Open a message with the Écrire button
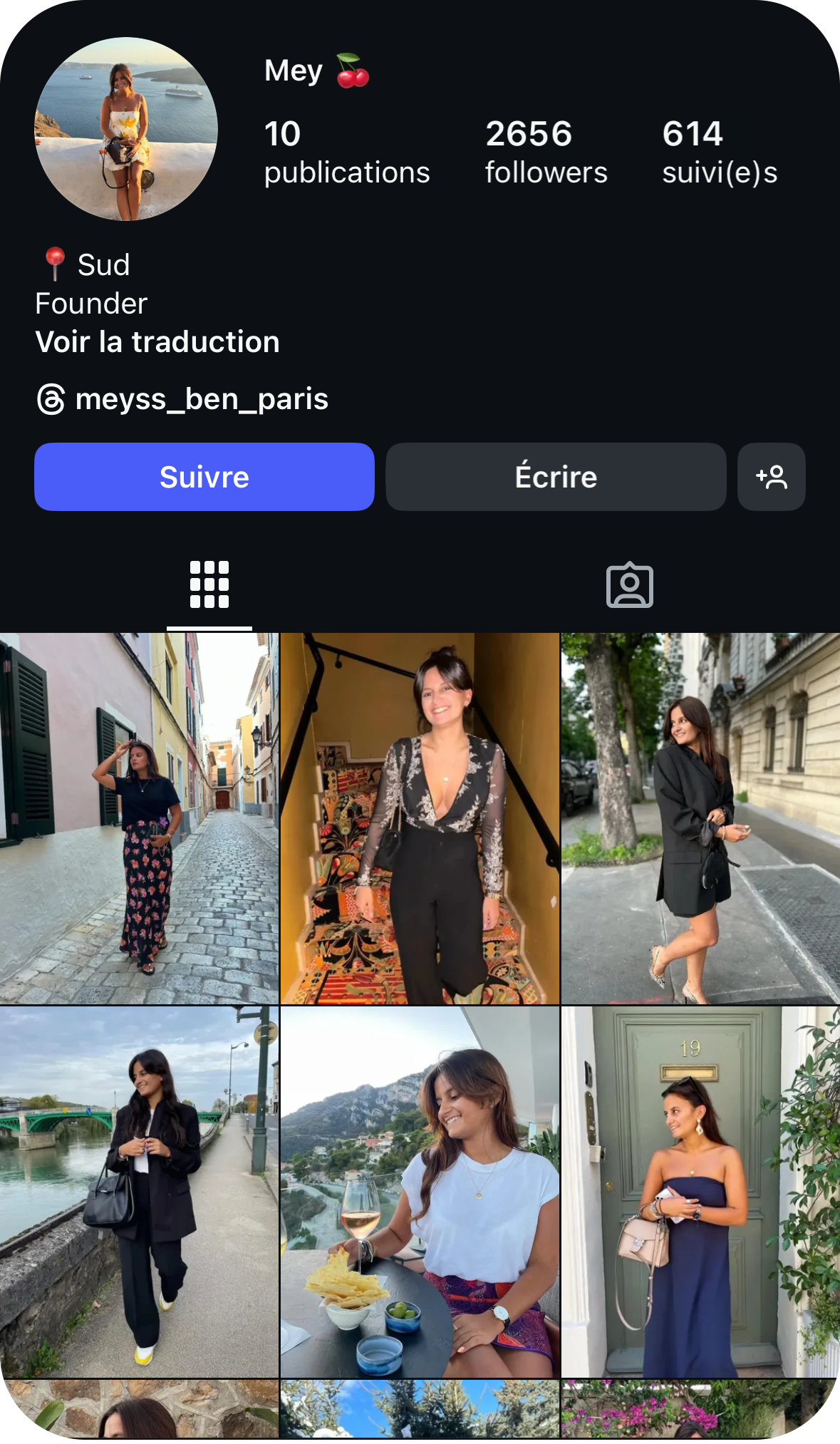Image resolution: width=840 pixels, height=1444 pixels. tap(556, 477)
